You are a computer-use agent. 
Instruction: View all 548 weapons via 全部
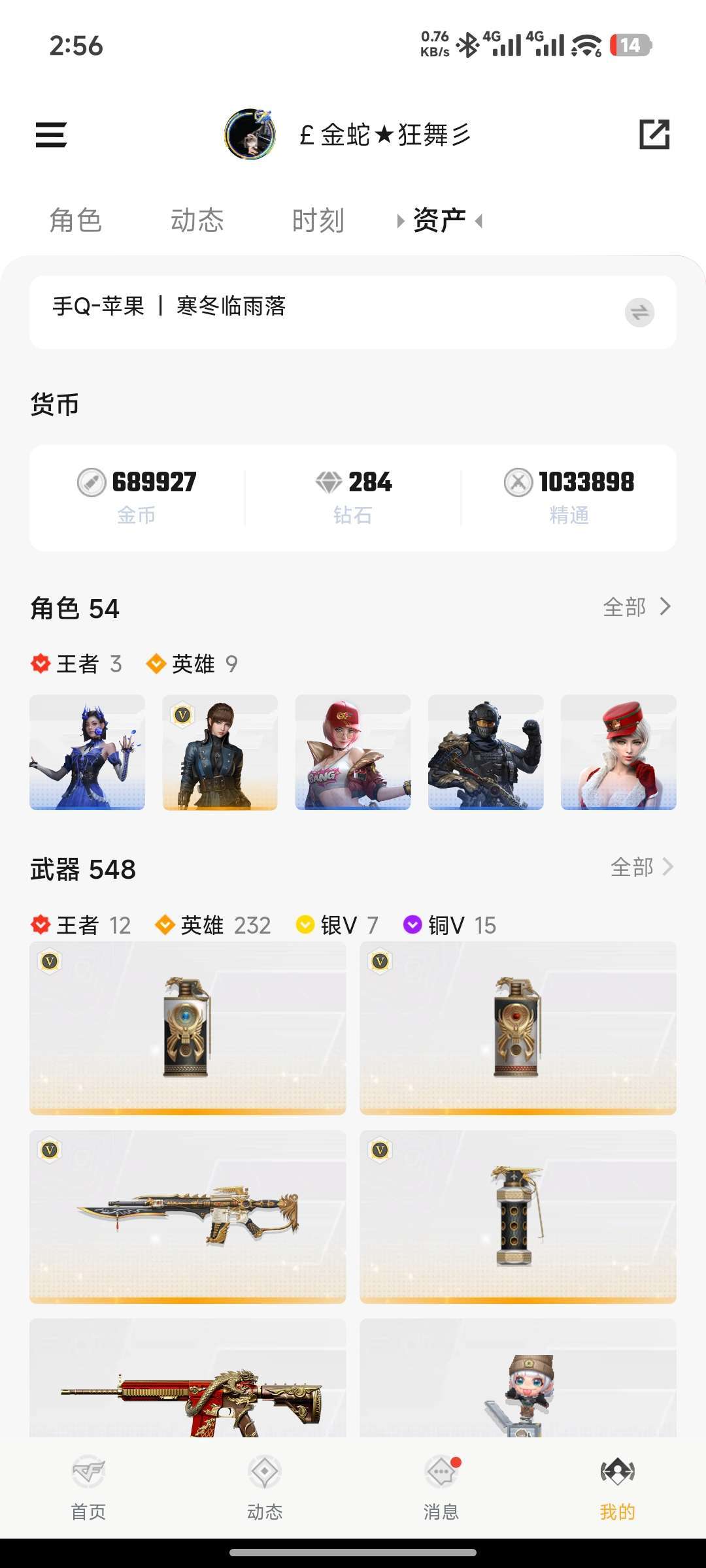coord(641,867)
